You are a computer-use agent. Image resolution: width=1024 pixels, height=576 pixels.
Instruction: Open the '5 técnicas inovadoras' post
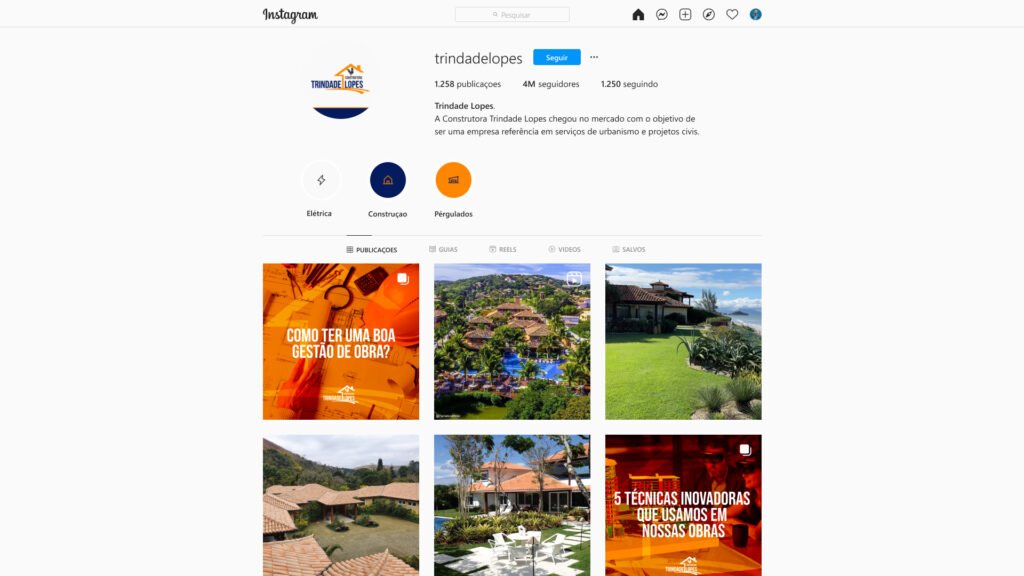click(683, 505)
